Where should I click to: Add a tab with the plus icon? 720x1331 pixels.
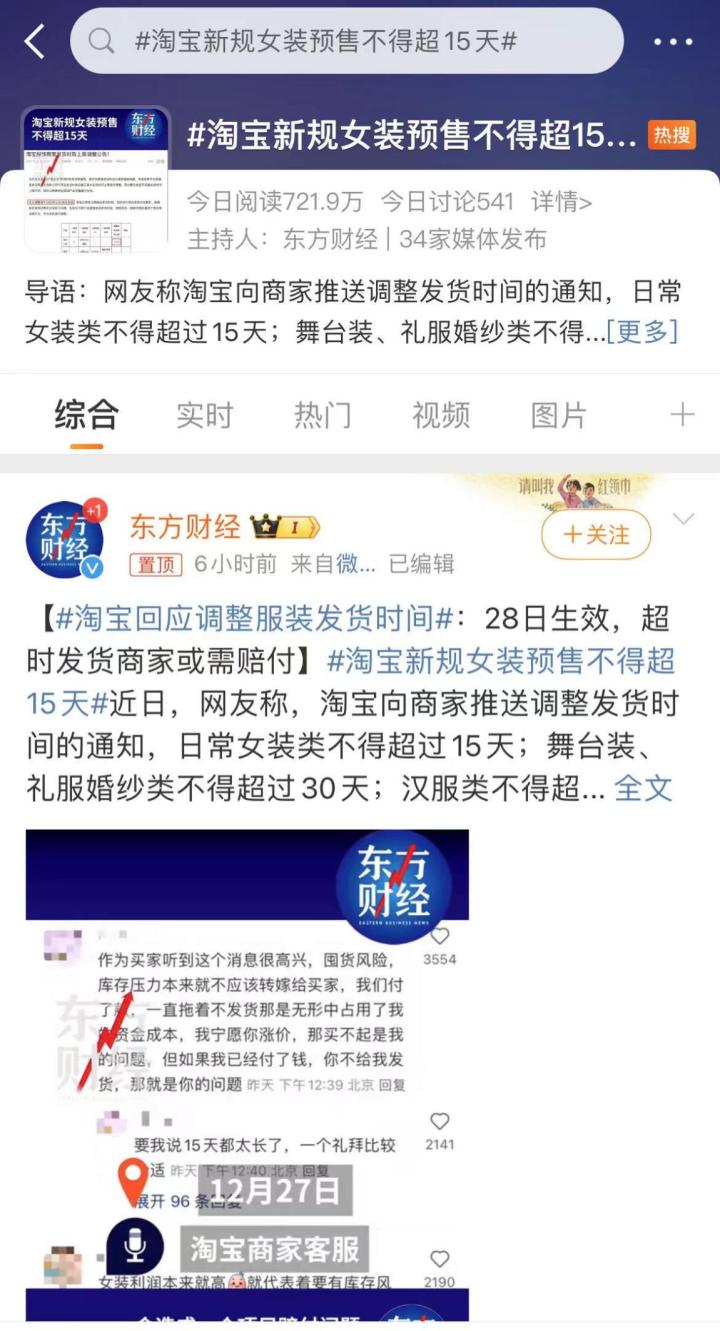(682, 415)
